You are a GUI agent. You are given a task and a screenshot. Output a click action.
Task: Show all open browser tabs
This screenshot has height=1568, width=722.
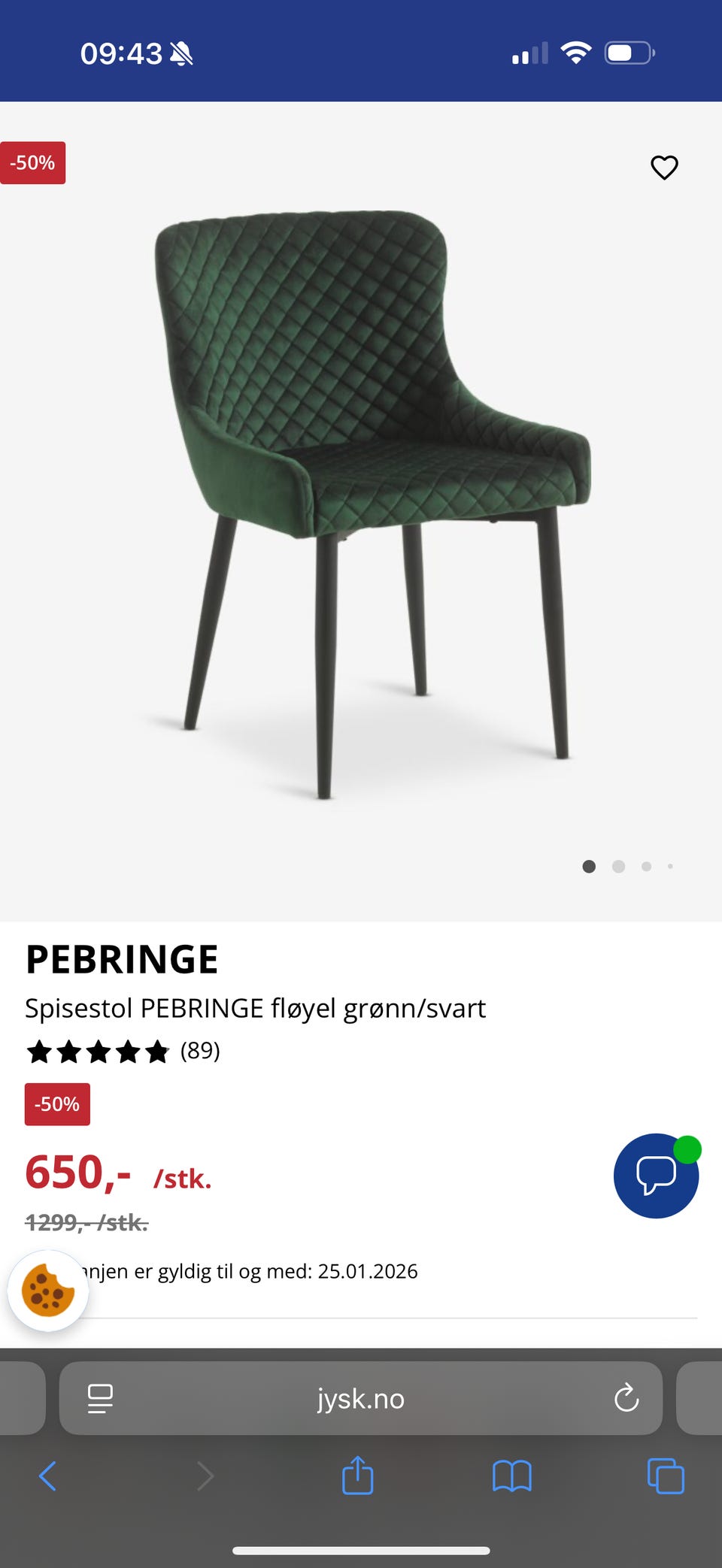pos(666,1476)
